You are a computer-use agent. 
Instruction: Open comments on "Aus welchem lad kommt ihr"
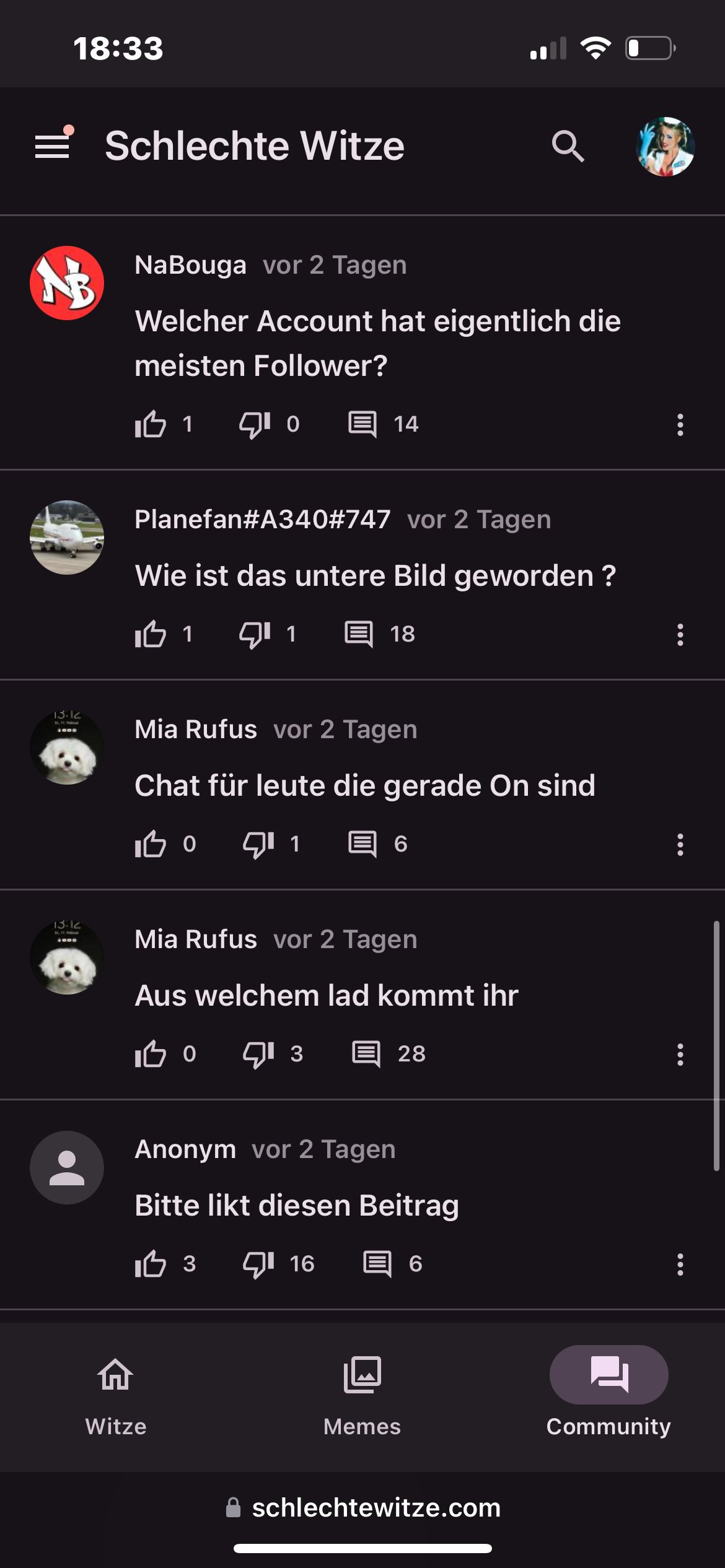point(366,1054)
